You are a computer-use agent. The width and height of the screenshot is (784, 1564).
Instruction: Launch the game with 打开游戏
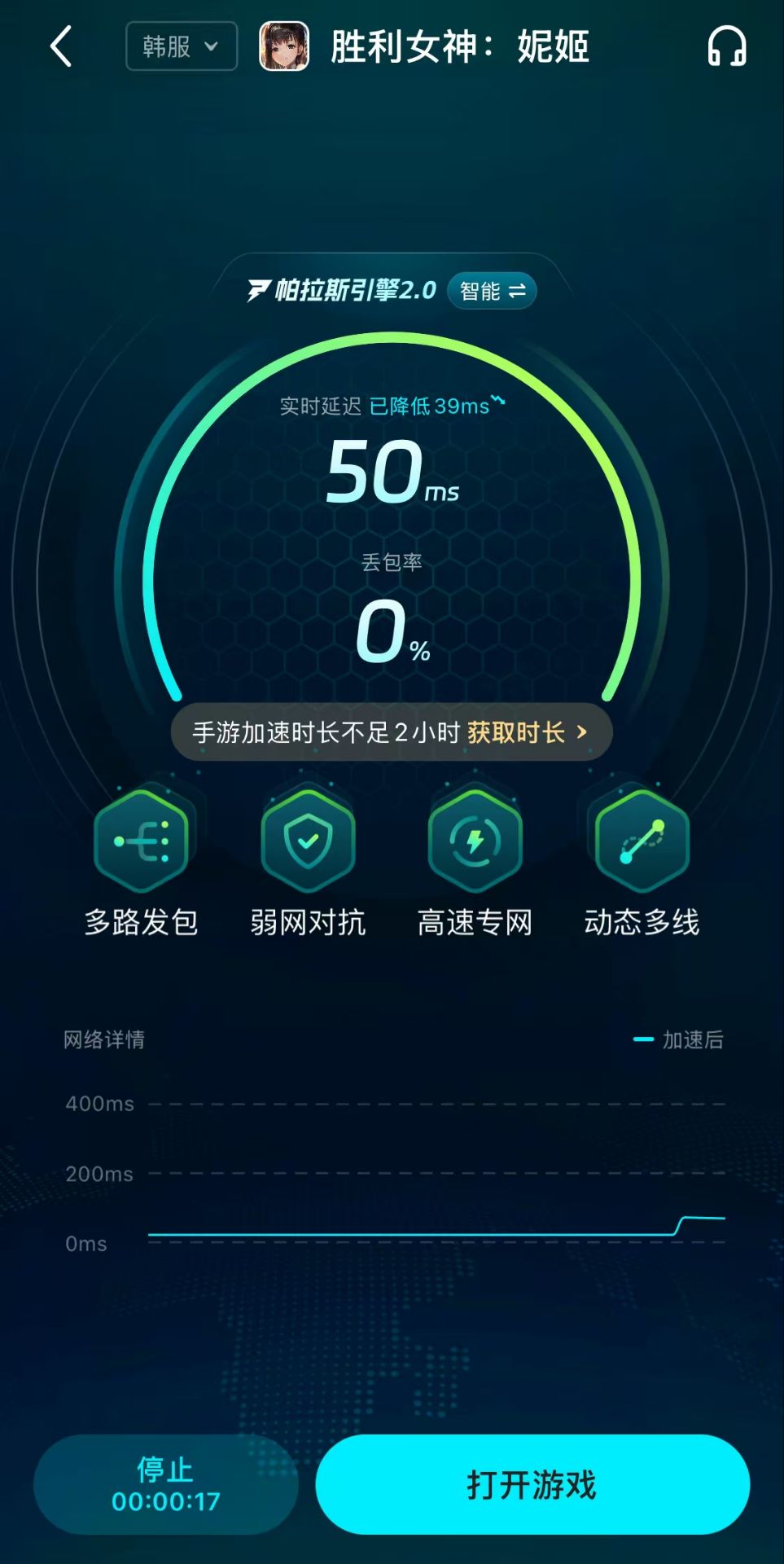pos(532,1484)
